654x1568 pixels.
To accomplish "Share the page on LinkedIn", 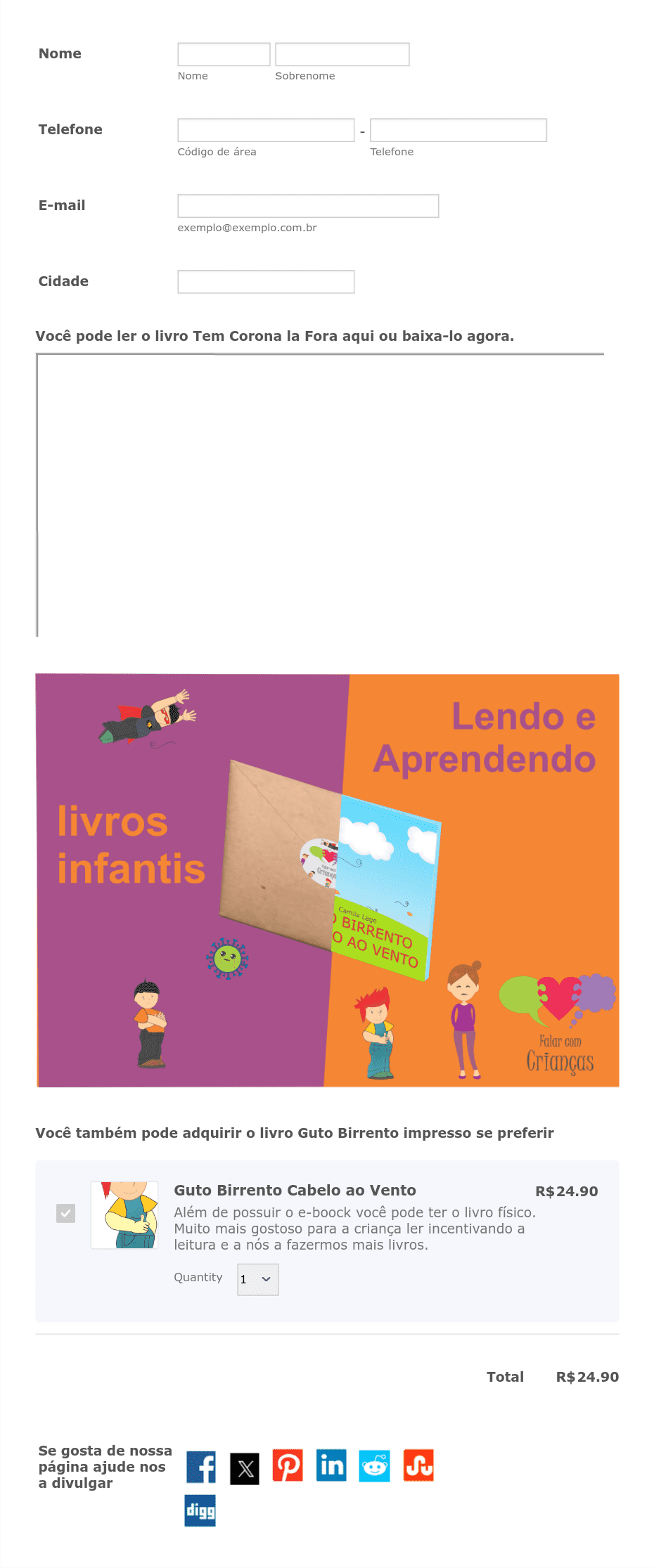I will point(331,1465).
